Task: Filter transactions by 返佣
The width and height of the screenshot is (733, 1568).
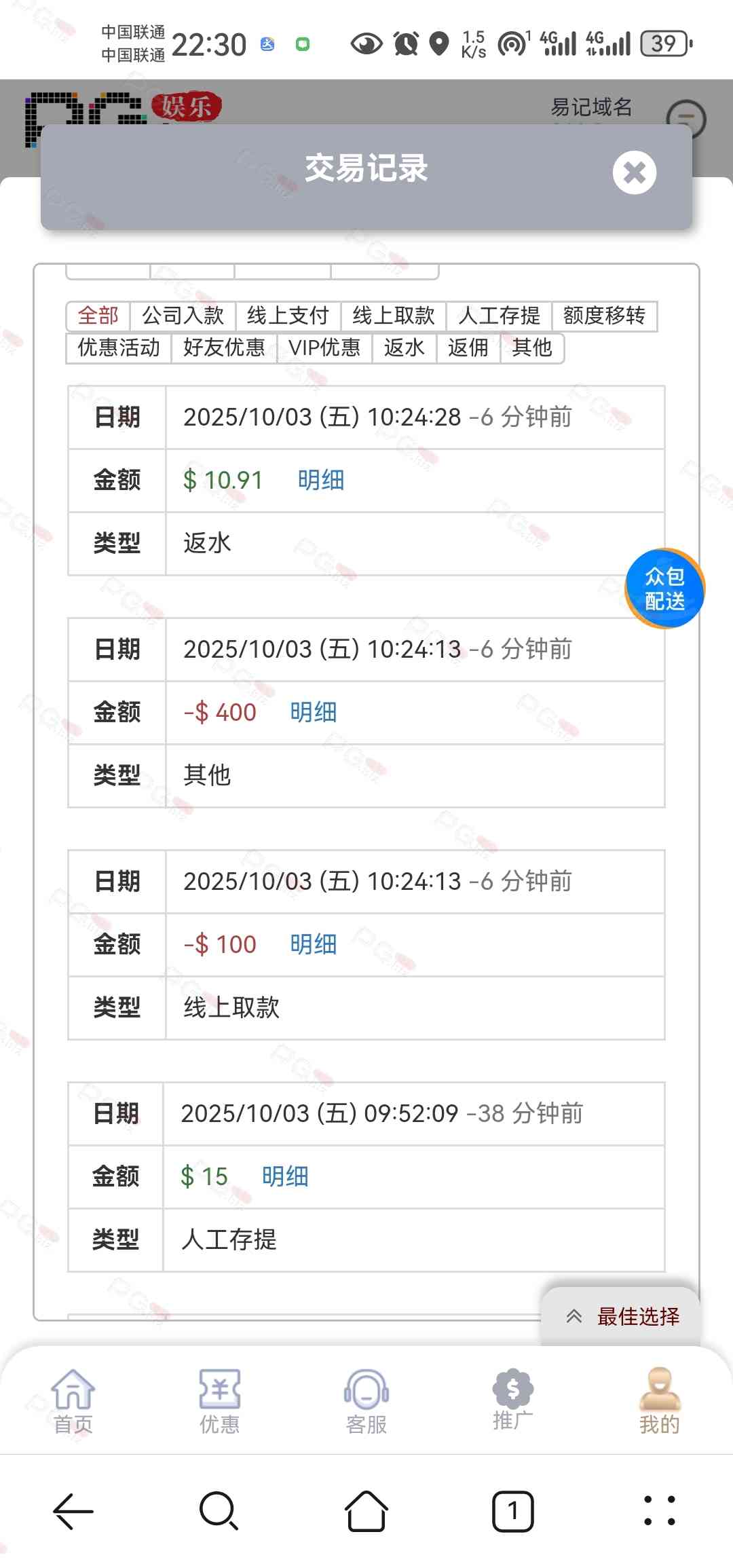Action: pos(468,348)
